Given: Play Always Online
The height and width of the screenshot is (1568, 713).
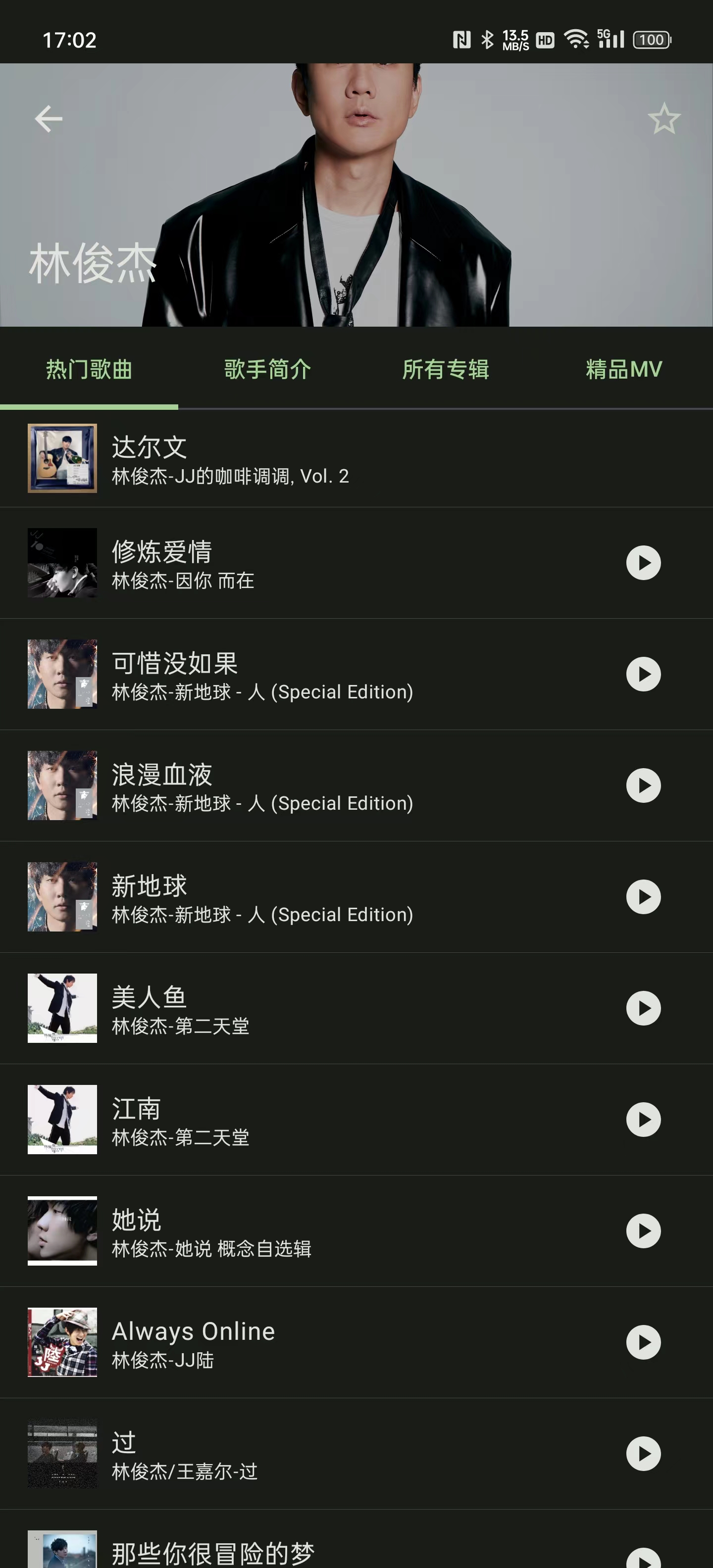Looking at the screenshot, I should point(644,1343).
